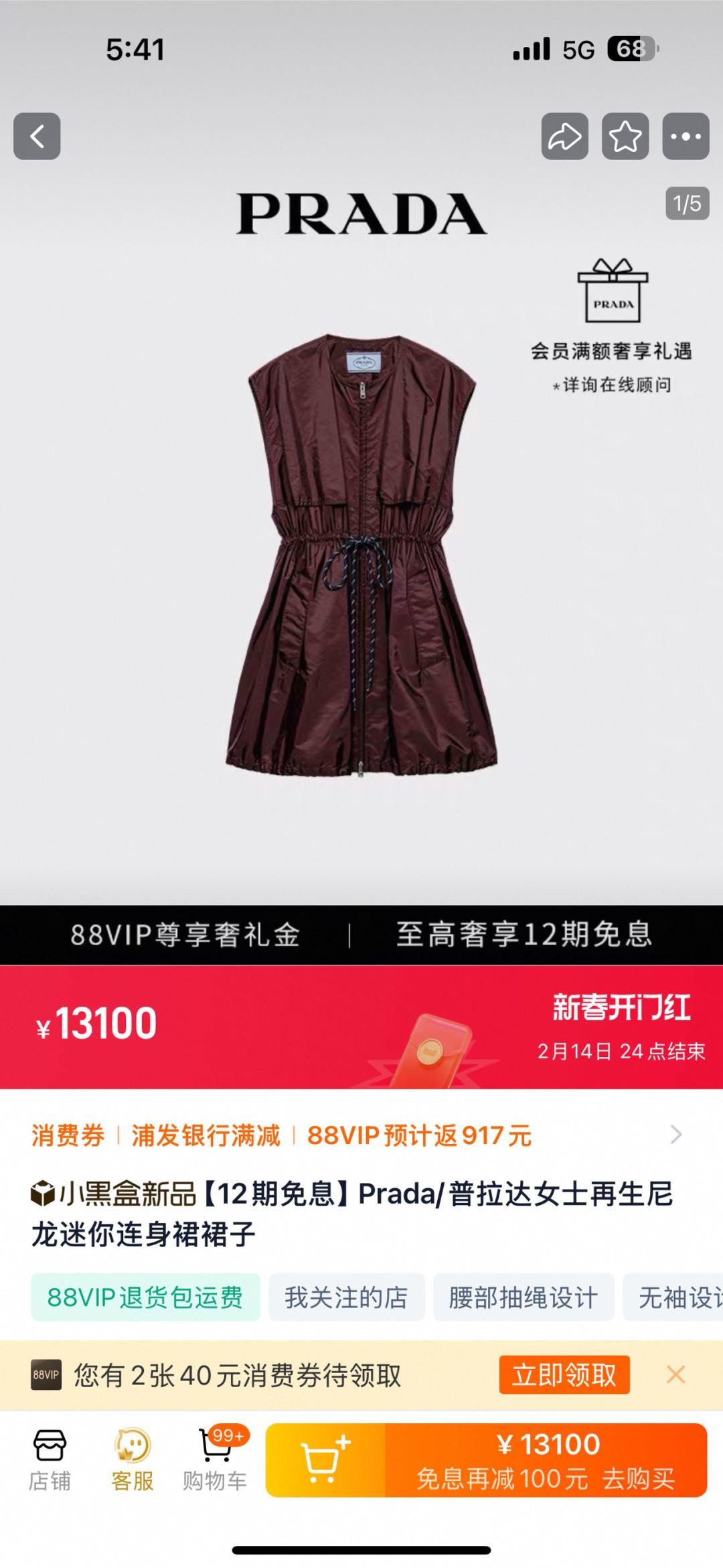Share this Prada dress listing

[x=565, y=137]
